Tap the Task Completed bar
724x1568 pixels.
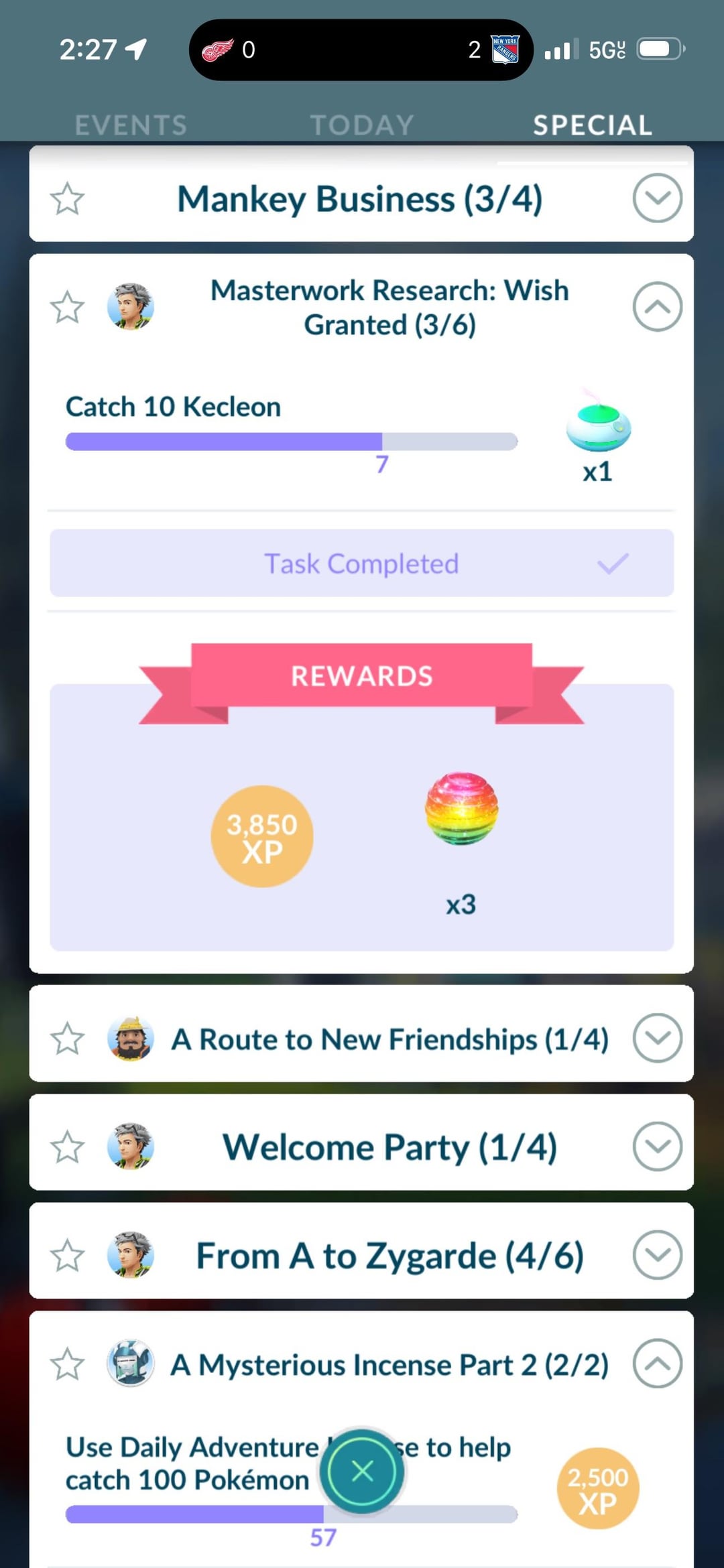(362, 564)
